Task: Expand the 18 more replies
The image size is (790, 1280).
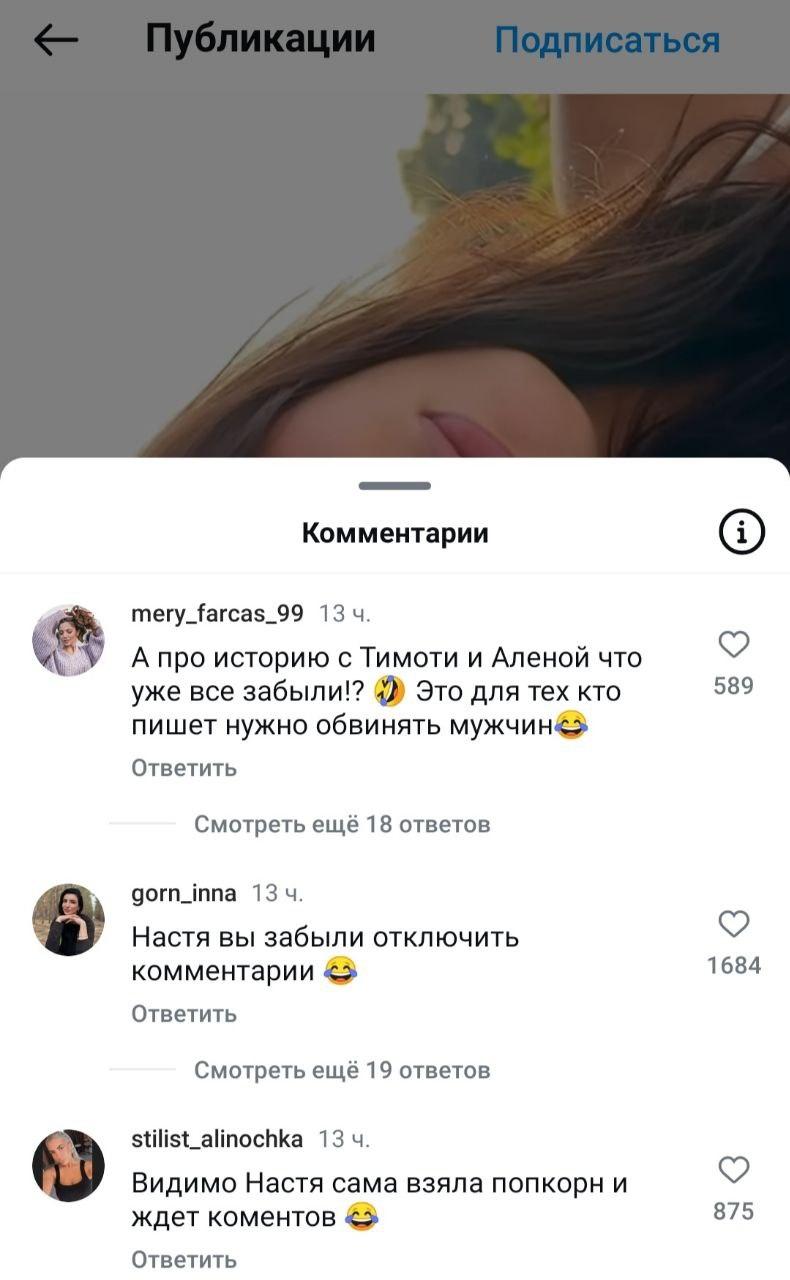Action: (x=341, y=824)
